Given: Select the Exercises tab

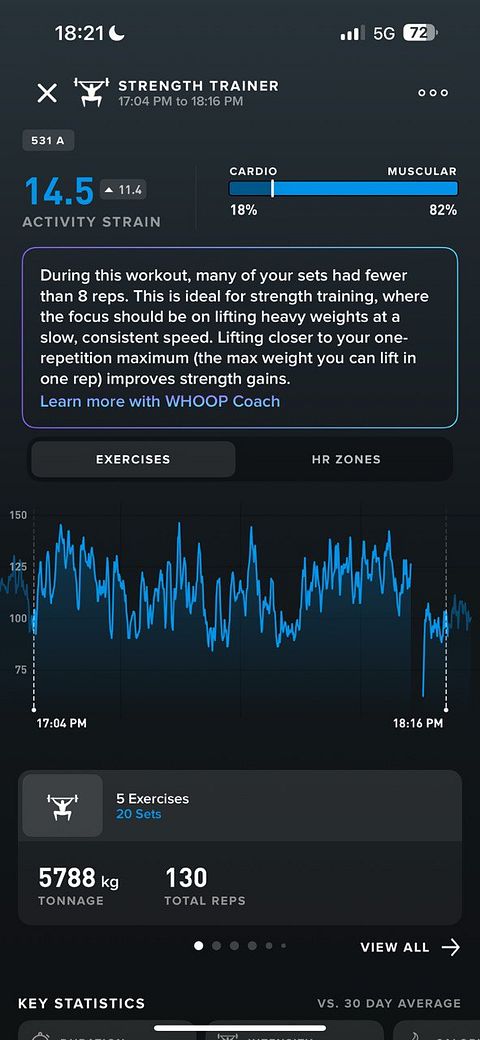Looking at the screenshot, I should pyautogui.click(x=133, y=459).
